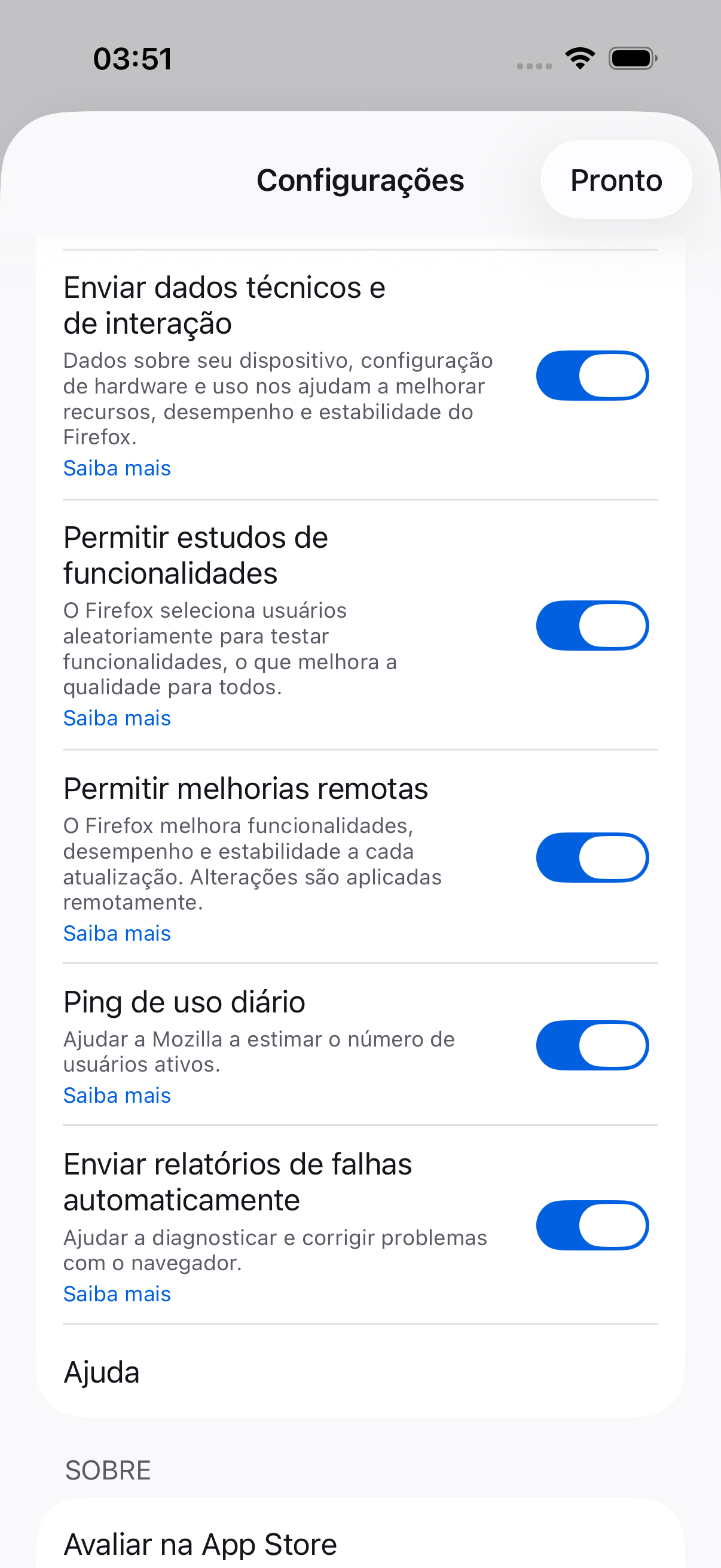Open Saiba mais under Permitir melhorias remotas
Image resolution: width=721 pixels, height=1568 pixels.
coord(117,933)
